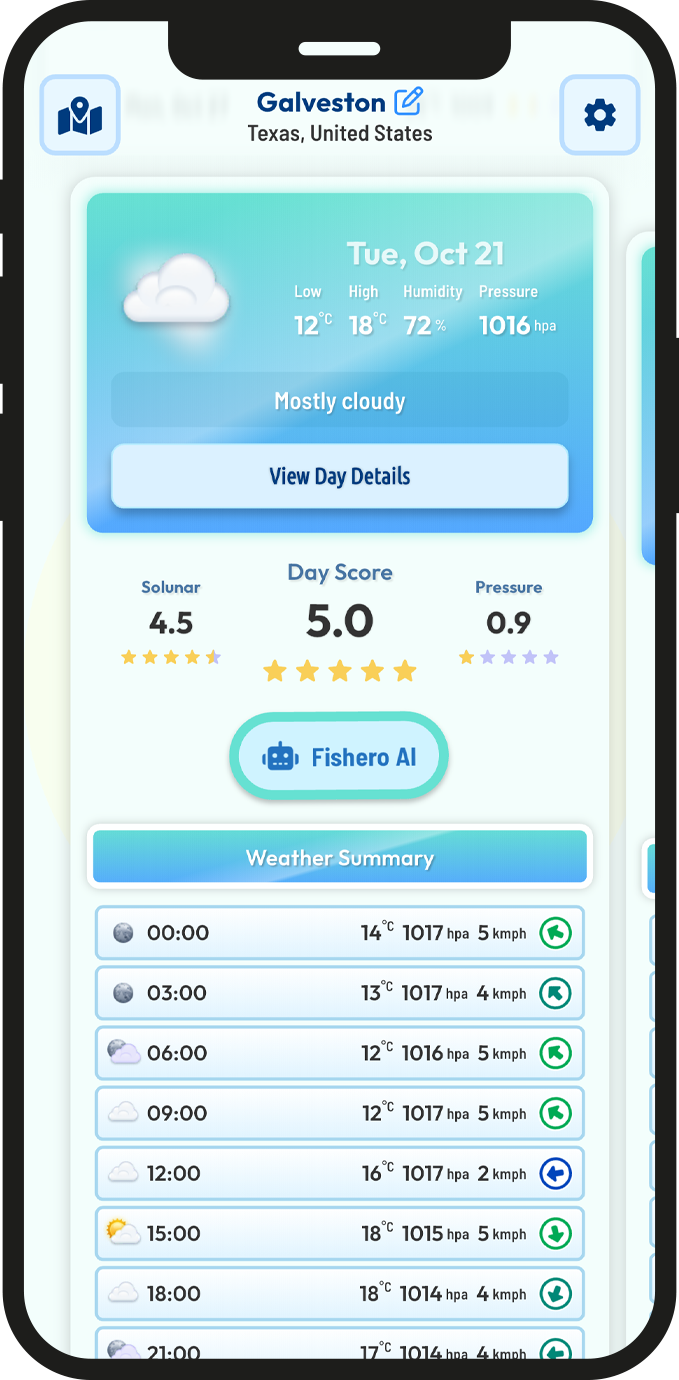
Task: Edit the Galveston location
Action: (408, 101)
